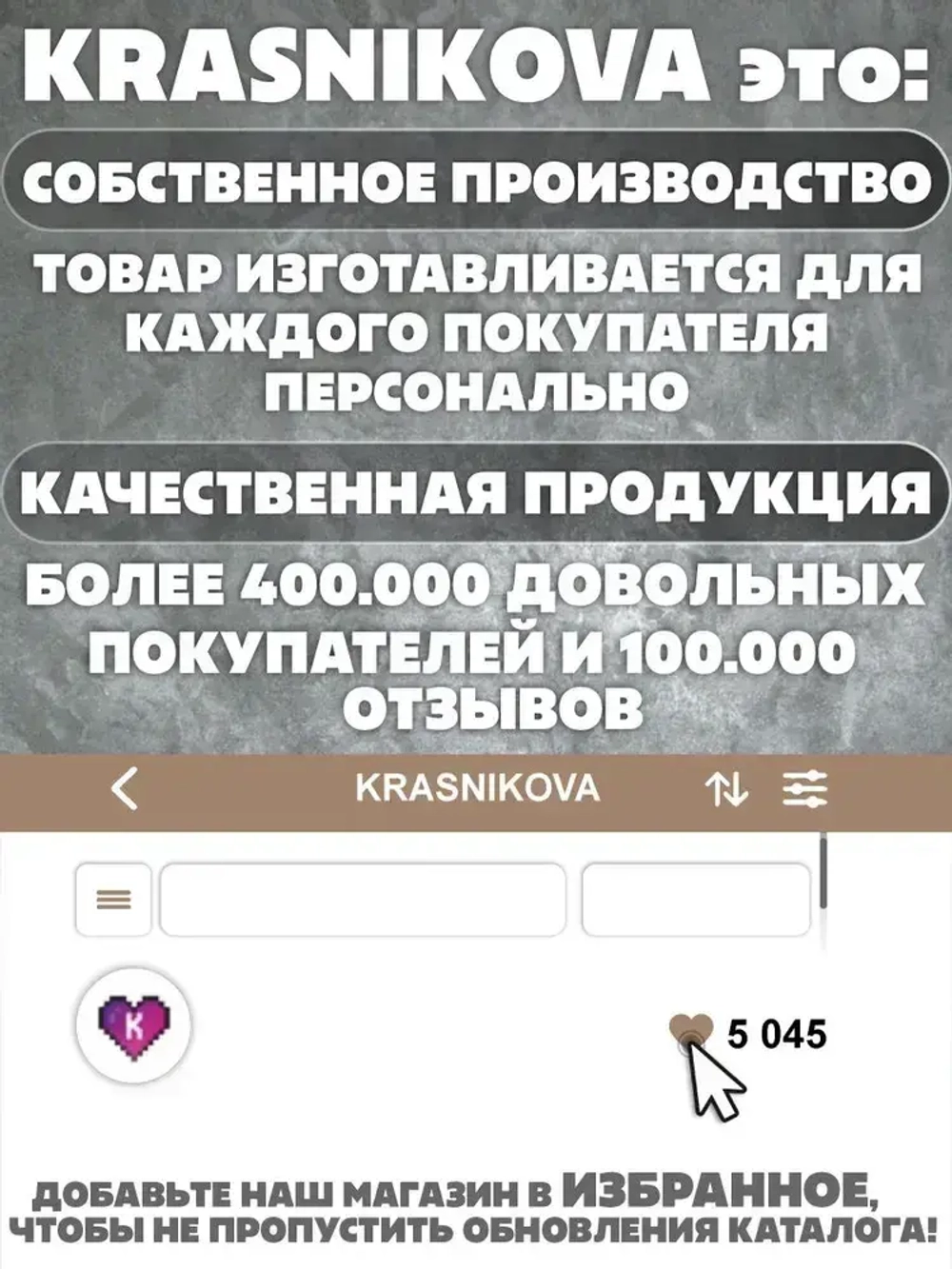Open the categories hamburger icon below the header
This screenshot has height=1269, width=952.
click(111, 897)
